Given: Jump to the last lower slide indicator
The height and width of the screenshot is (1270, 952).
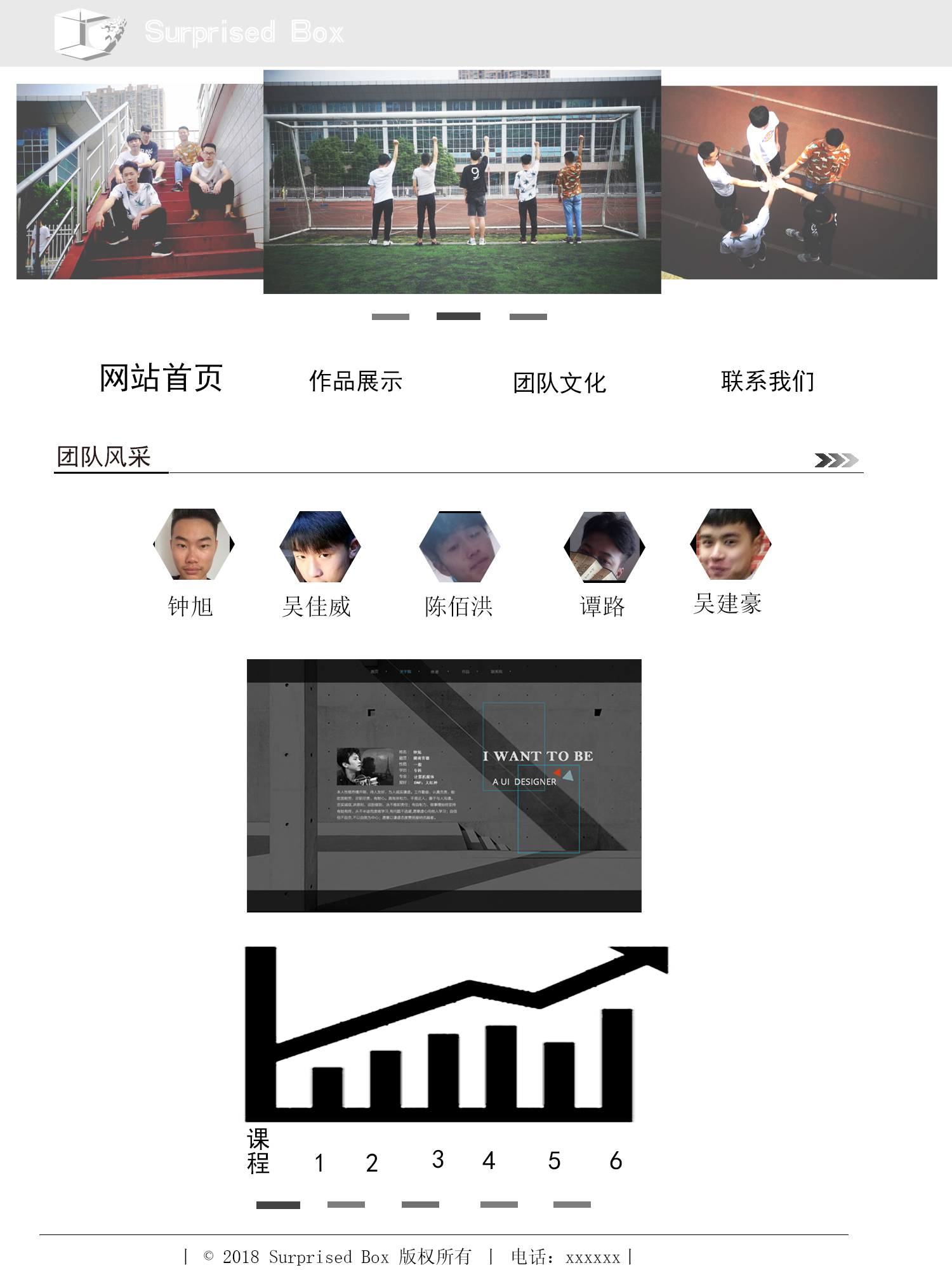Looking at the screenshot, I should pos(572,1205).
